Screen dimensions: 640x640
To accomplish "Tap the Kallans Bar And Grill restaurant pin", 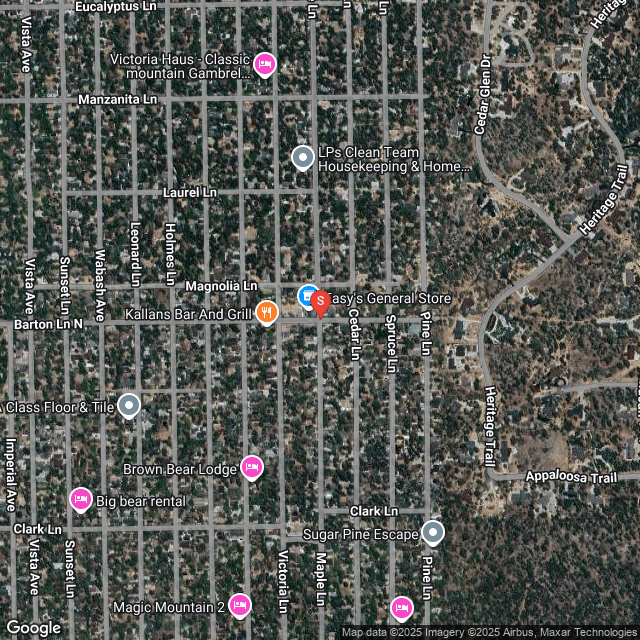I will pos(266,313).
